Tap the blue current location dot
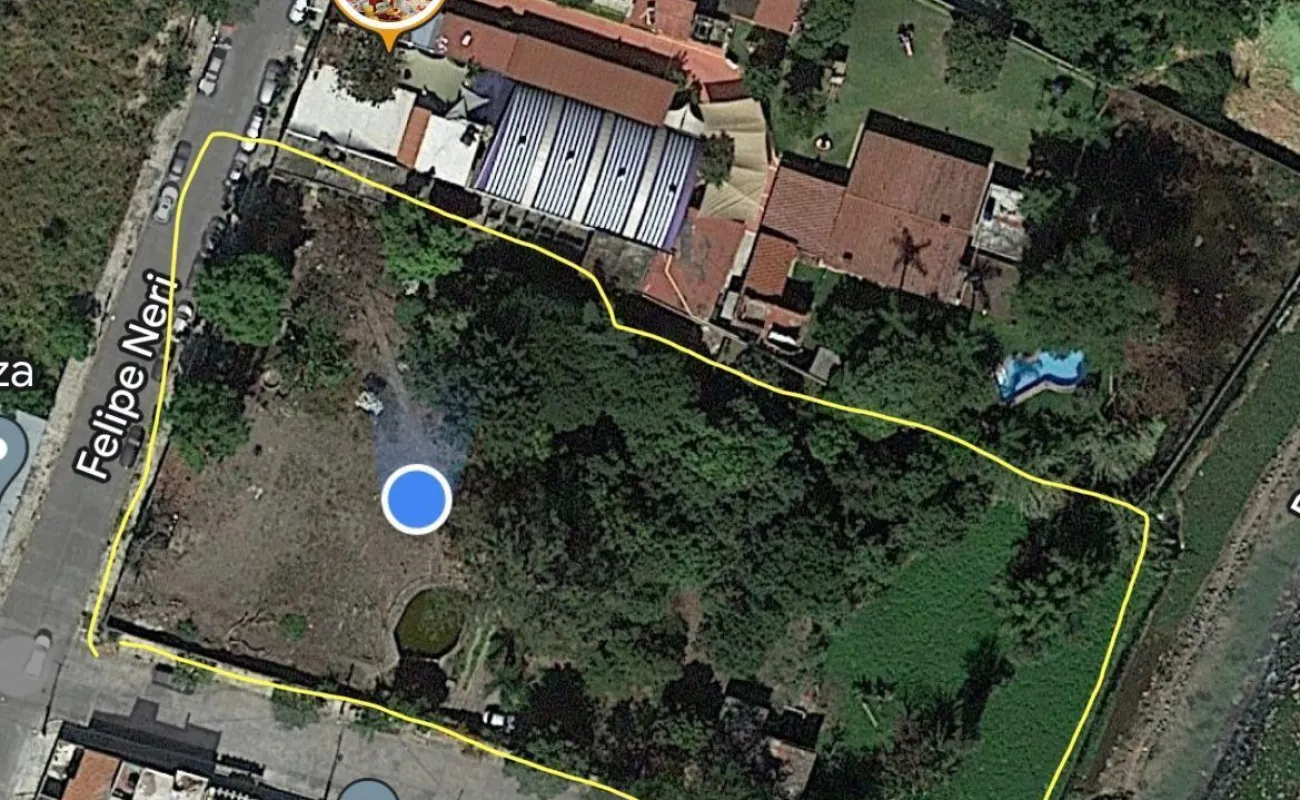The width and height of the screenshot is (1300, 800). tap(416, 498)
